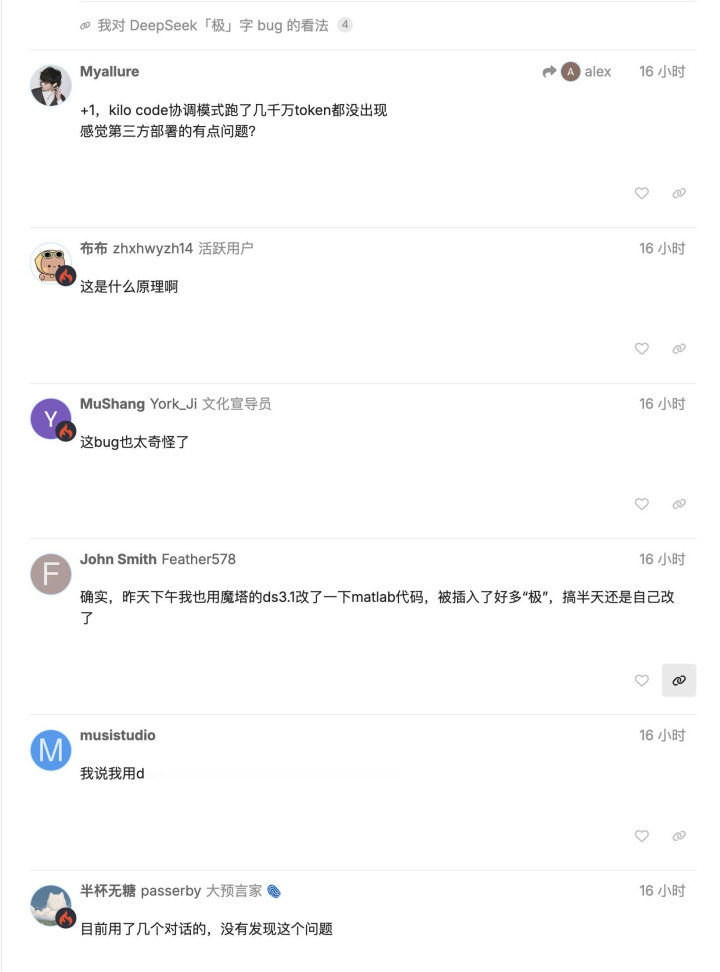Copy link to Myallure's post
The height and width of the screenshot is (972, 720).
click(678, 193)
